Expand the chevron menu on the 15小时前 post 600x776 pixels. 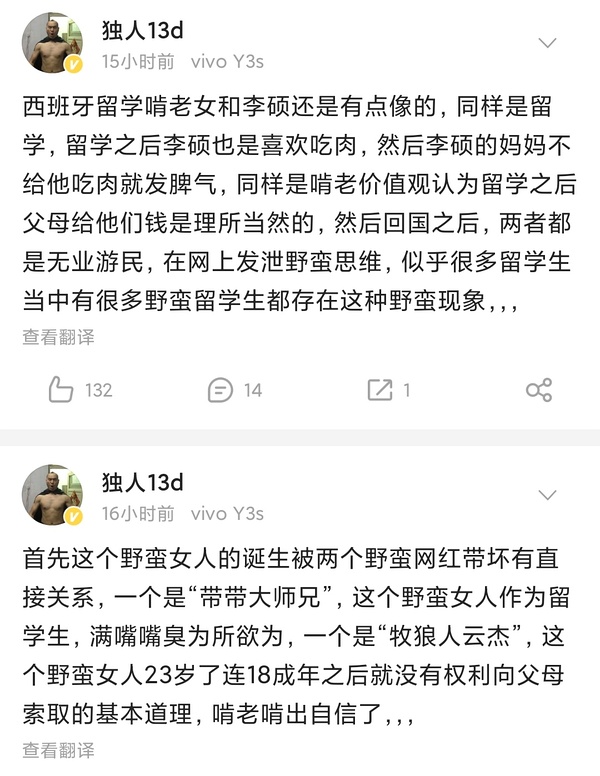pyautogui.click(x=547, y=43)
